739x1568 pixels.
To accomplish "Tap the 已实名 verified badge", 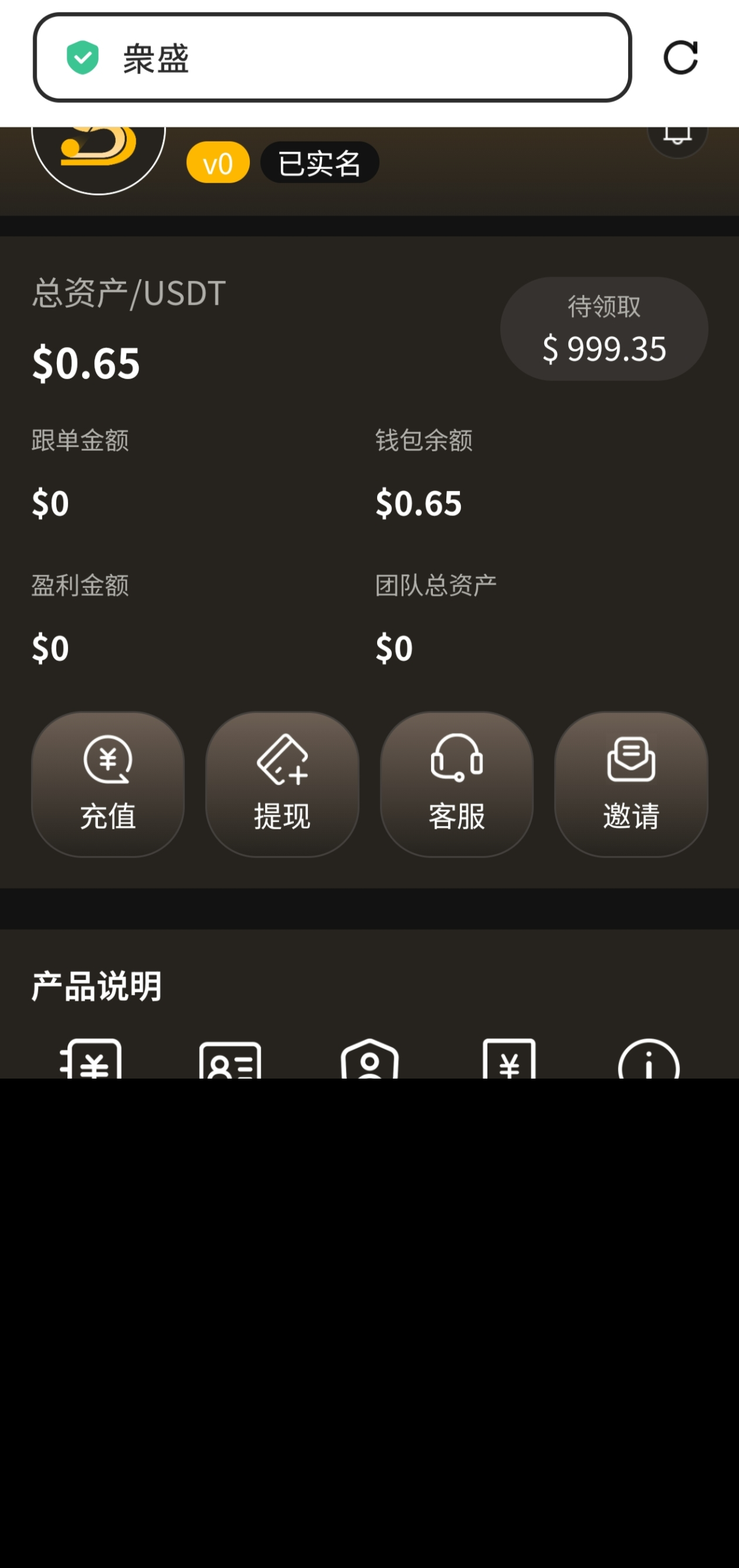I will click(x=318, y=163).
